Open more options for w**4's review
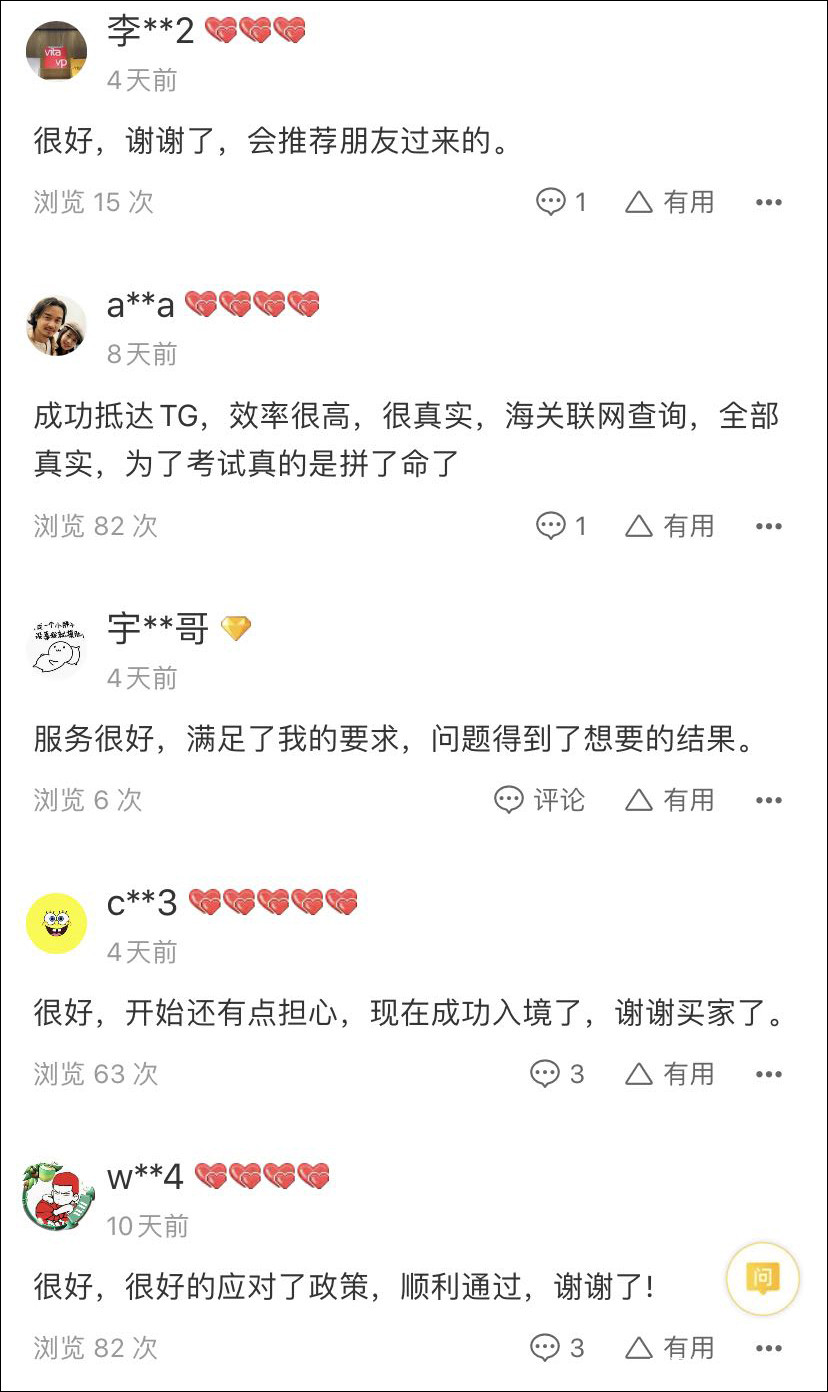 (x=768, y=1349)
